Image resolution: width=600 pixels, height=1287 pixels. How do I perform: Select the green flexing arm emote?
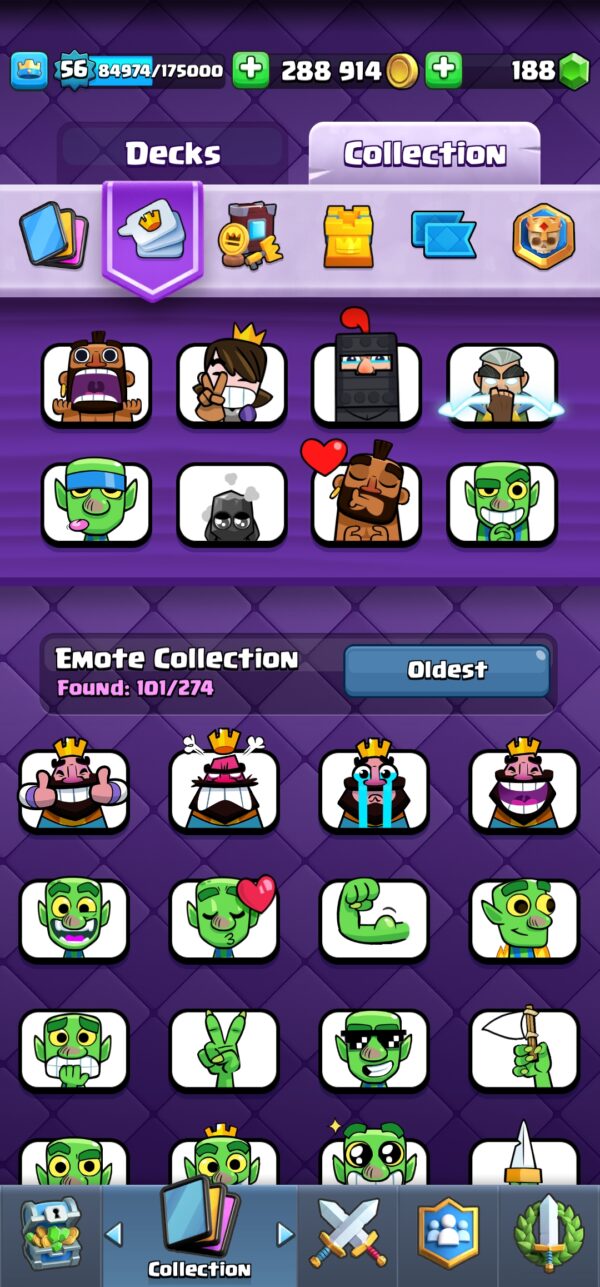pos(374,919)
